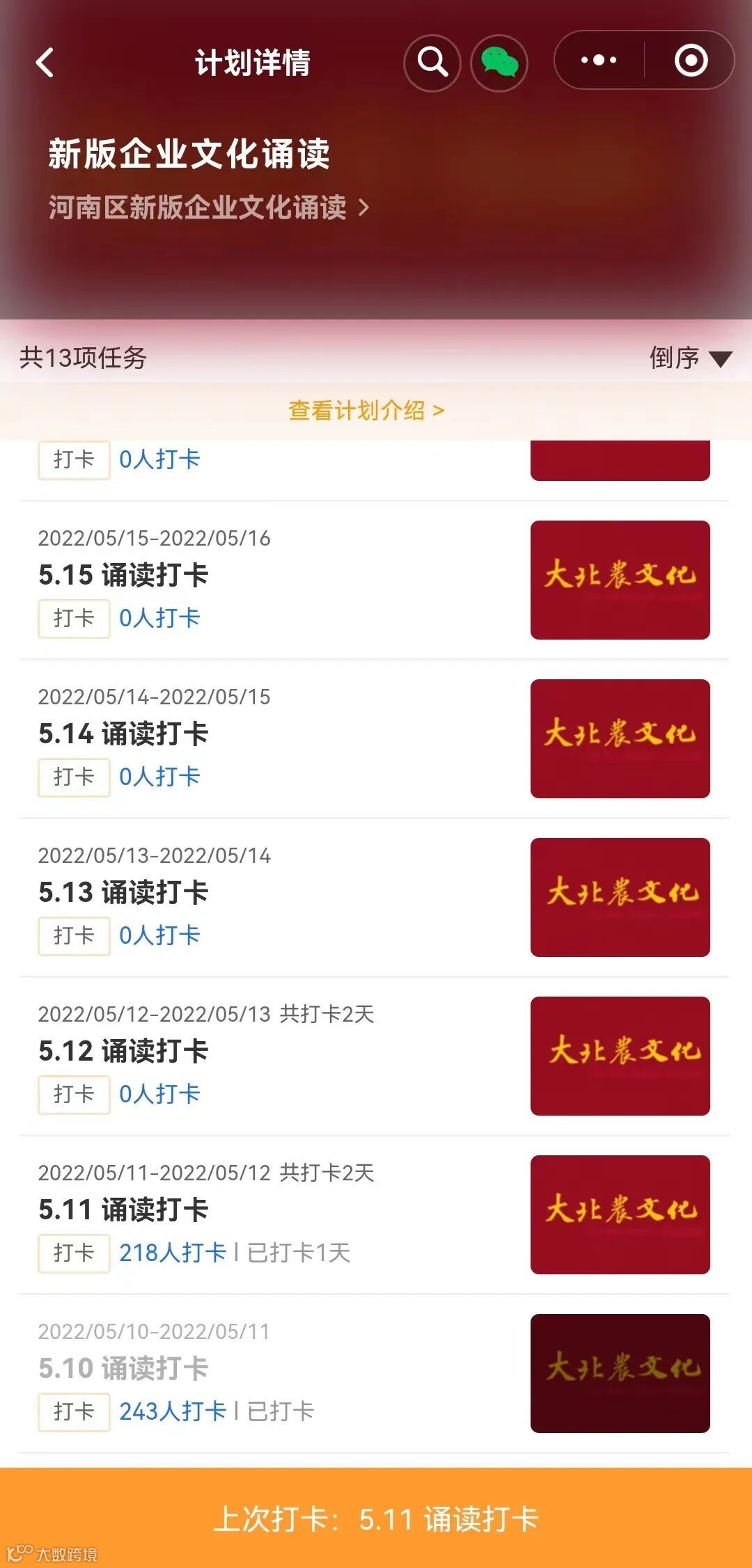Image resolution: width=752 pixels, height=1568 pixels.
Task: Open the 5.14 诵读打卡 task
Action: (123, 734)
